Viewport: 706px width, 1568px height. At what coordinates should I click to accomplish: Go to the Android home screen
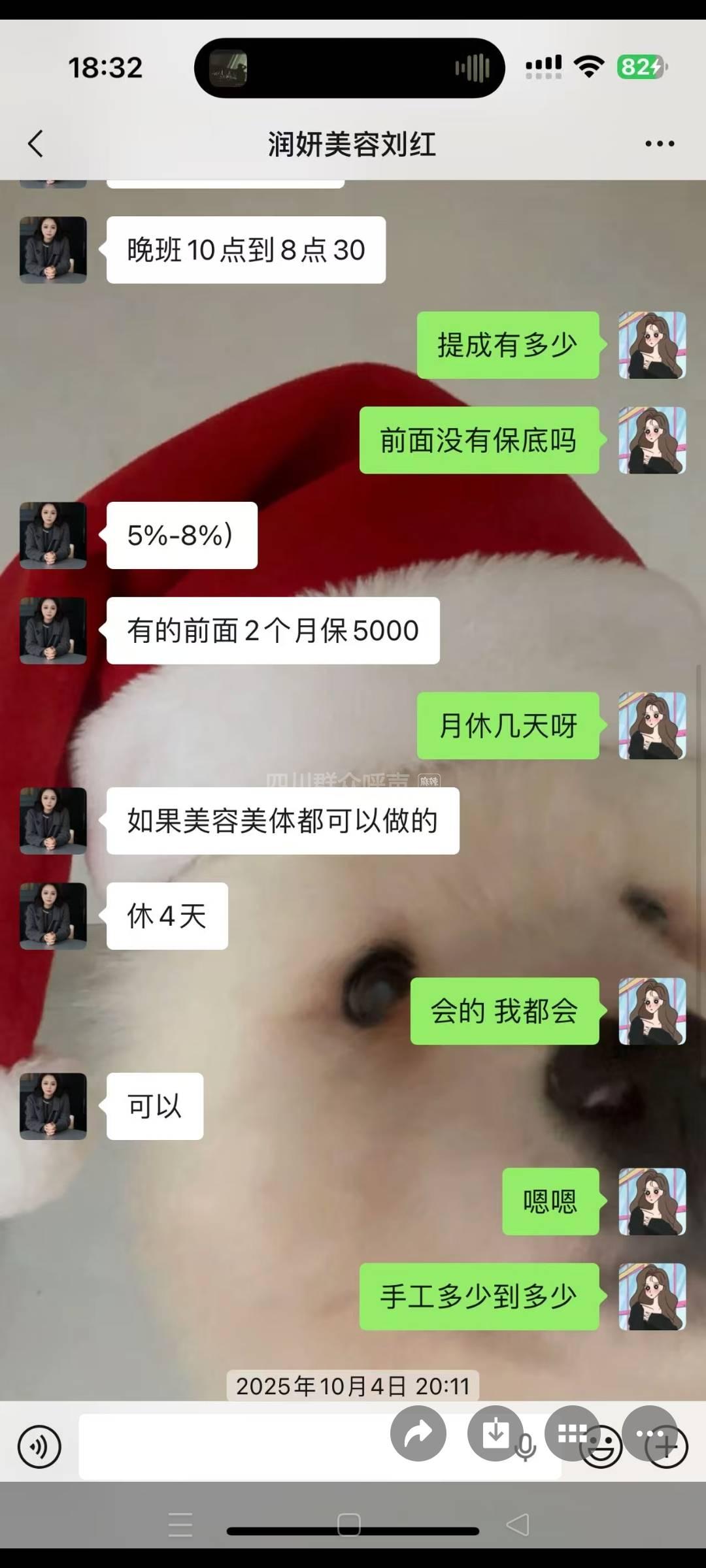pos(349,1525)
